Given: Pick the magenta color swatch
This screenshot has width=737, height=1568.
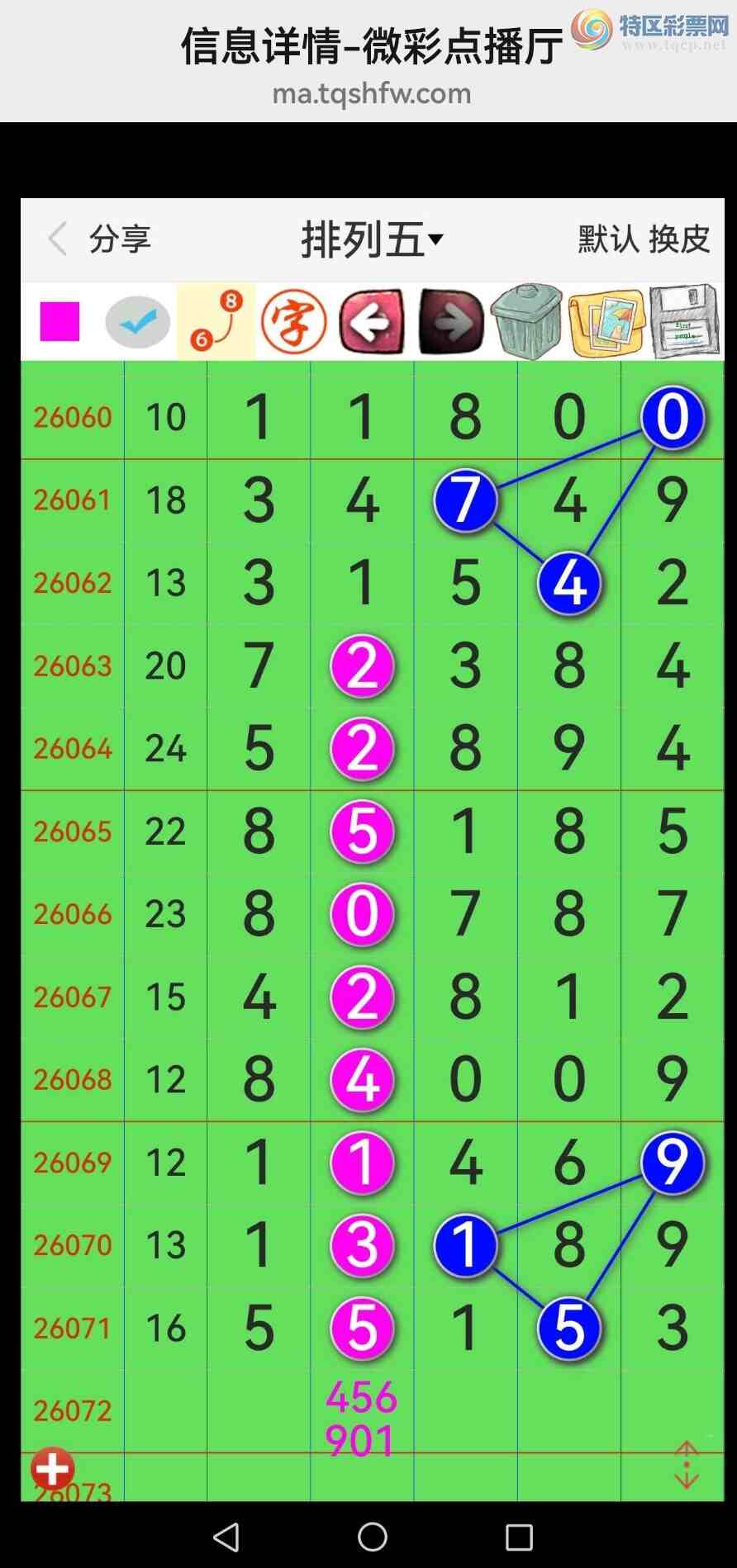Looking at the screenshot, I should point(59,322).
